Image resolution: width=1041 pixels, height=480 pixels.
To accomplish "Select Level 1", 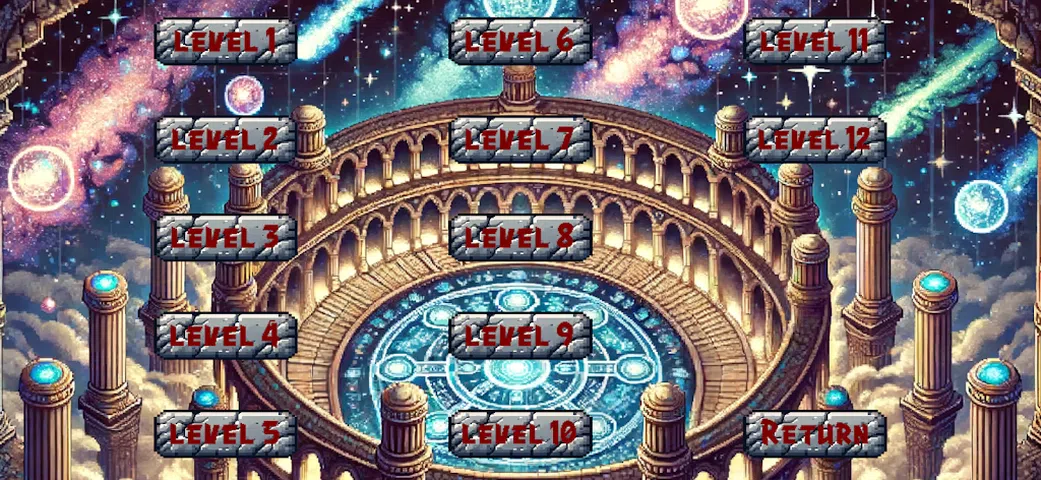I will (226, 41).
